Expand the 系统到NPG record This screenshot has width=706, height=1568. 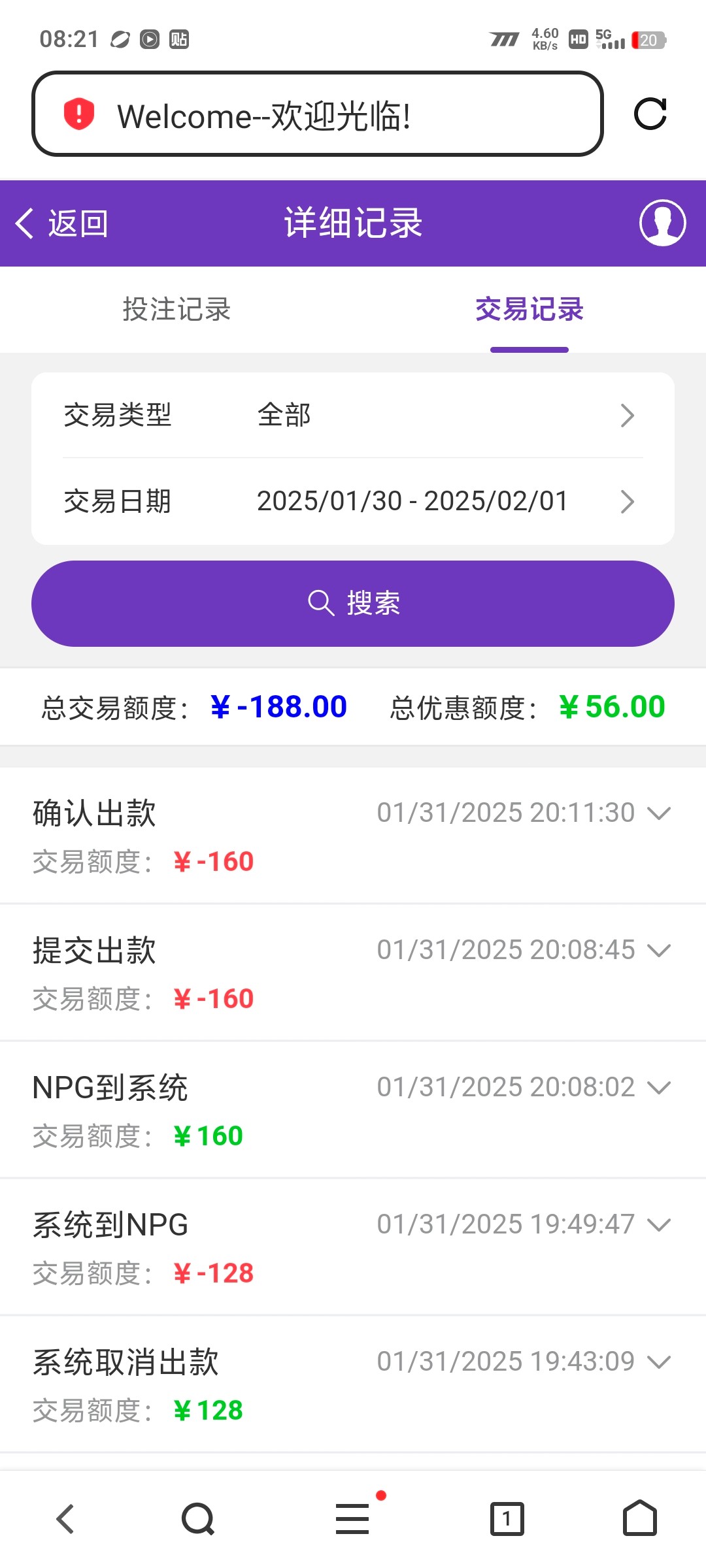[x=353, y=1247]
